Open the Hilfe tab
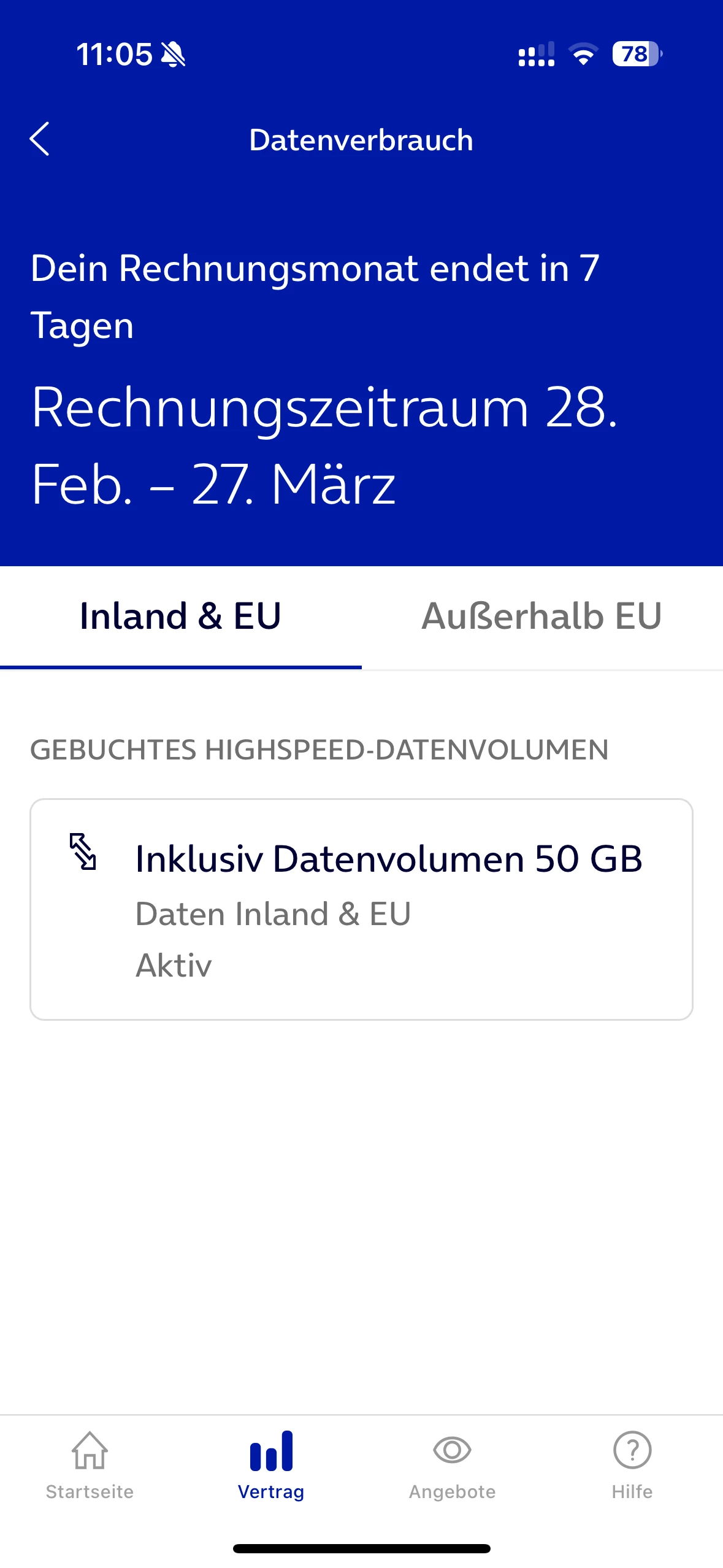 pyautogui.click(x=632, y=1465)
